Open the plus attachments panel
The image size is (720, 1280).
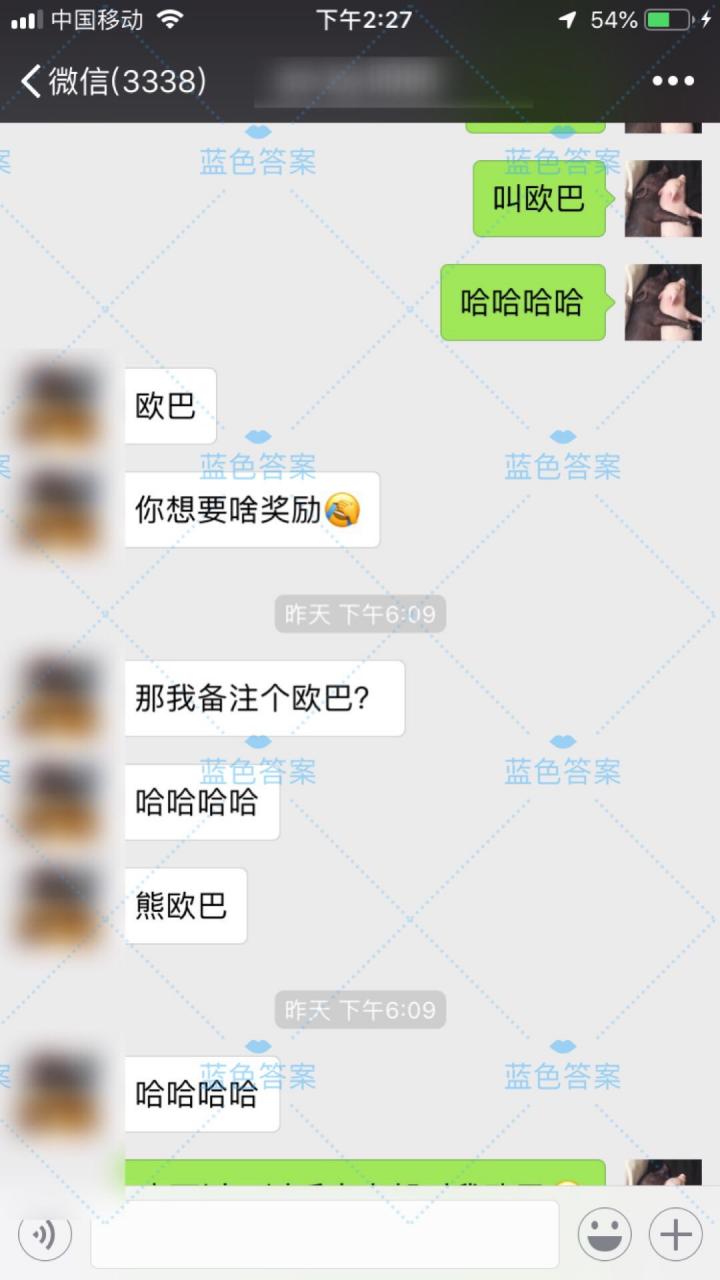coord(675,1235)
